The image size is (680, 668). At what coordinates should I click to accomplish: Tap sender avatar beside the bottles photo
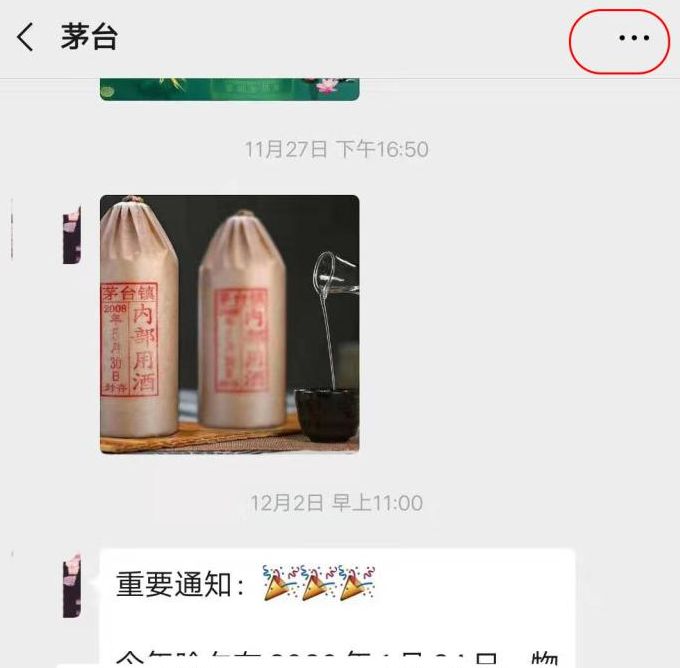click(71, 235)
